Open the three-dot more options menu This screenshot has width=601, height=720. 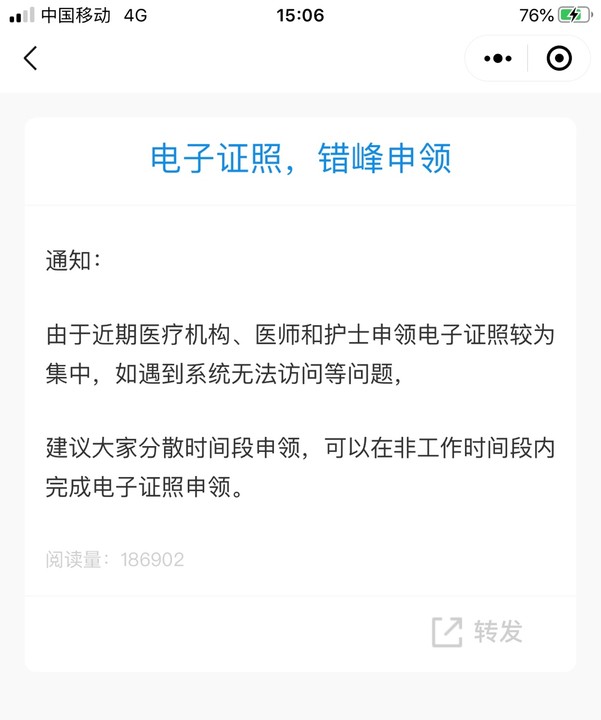click(x=497, y=59)
